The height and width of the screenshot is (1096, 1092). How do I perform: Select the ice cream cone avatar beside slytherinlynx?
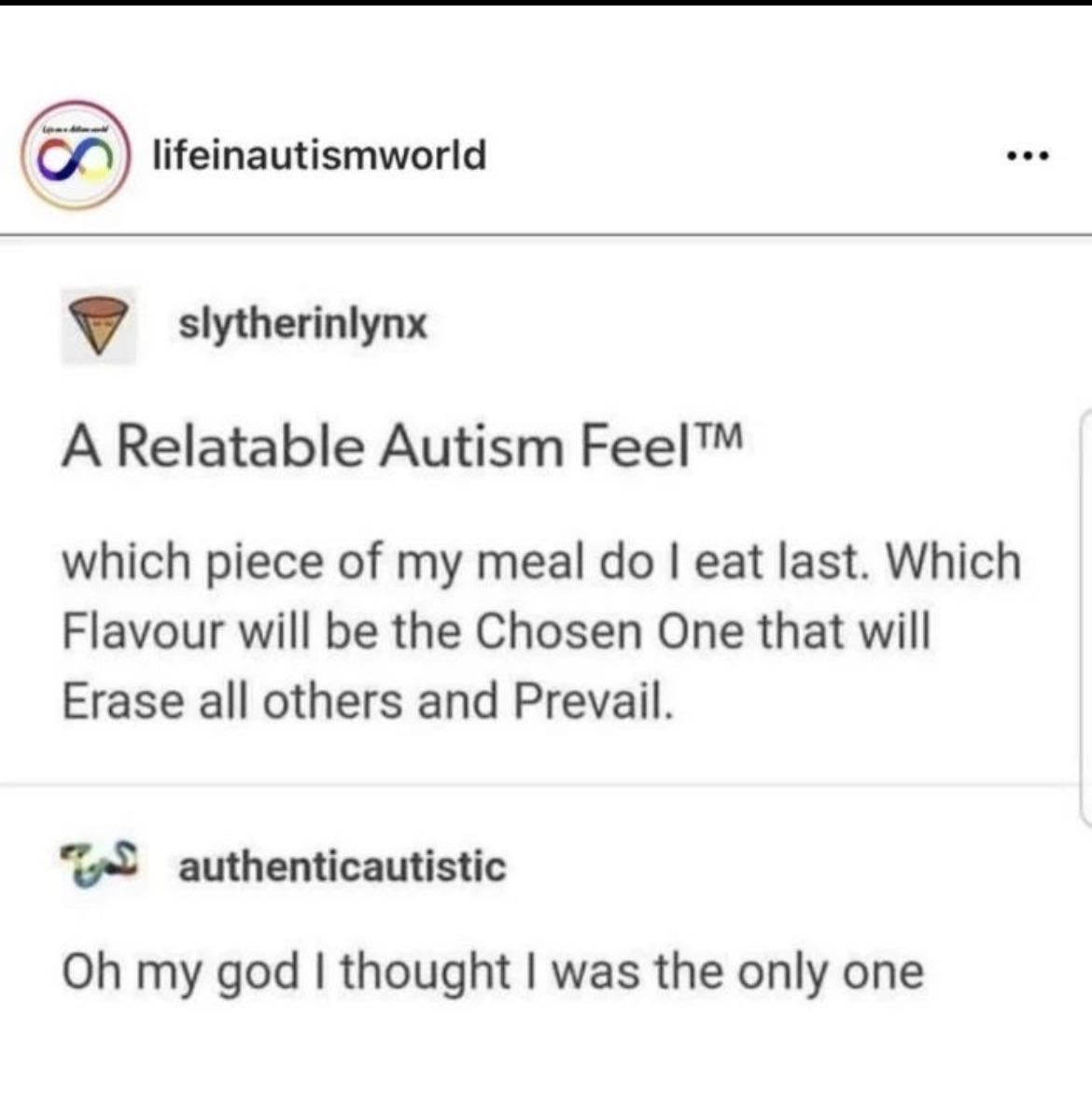point(96,325)
